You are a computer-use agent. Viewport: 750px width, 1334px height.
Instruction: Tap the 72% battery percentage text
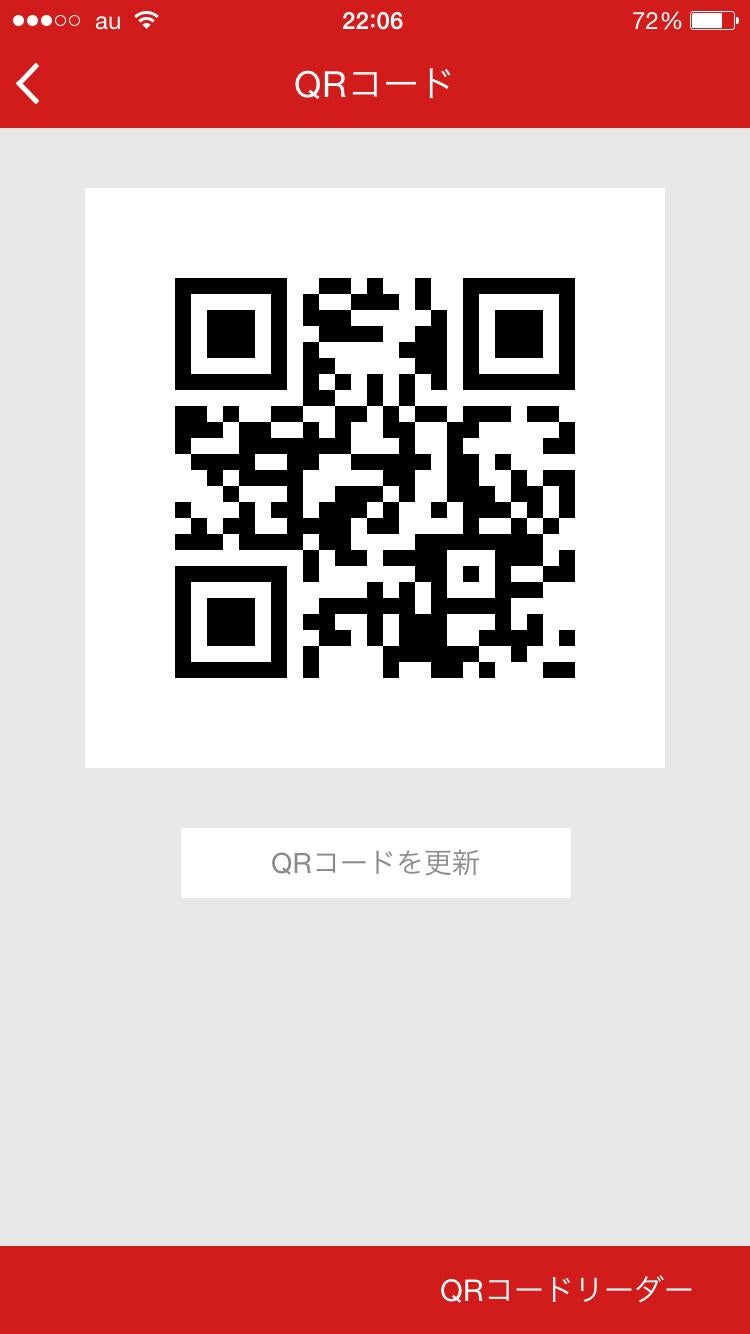click(655, 18)
